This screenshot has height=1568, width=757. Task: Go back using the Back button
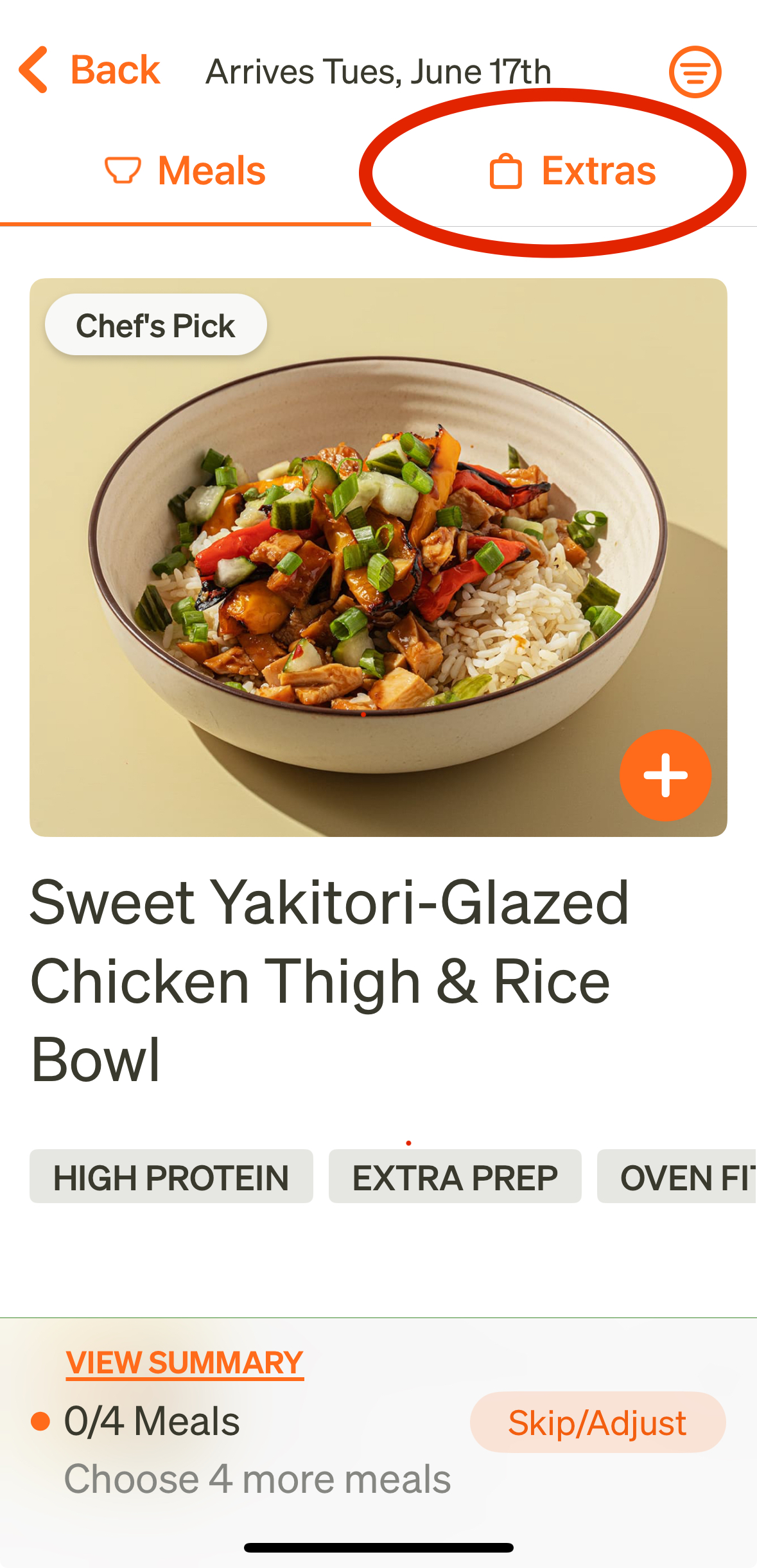(89, 70)
